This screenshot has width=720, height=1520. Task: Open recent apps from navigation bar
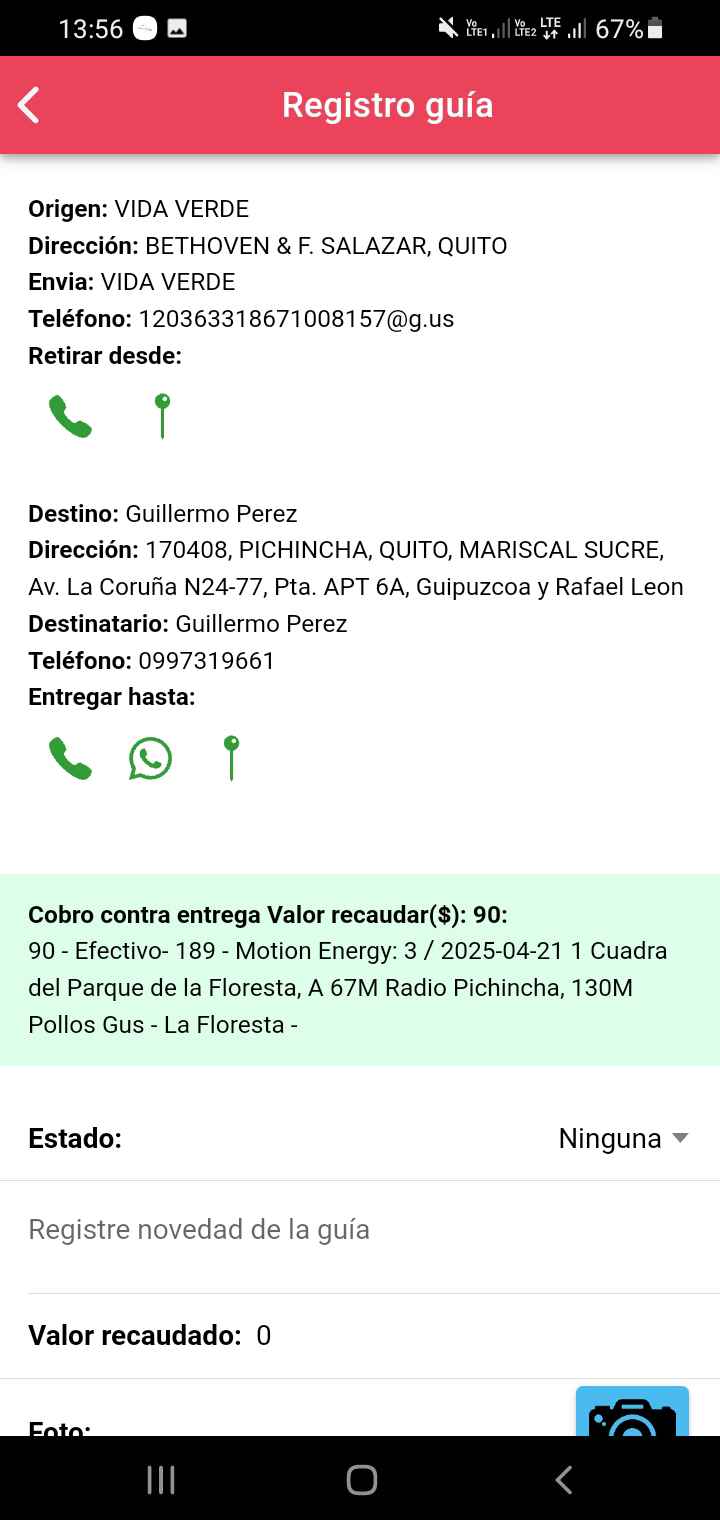coord(161,1480)
